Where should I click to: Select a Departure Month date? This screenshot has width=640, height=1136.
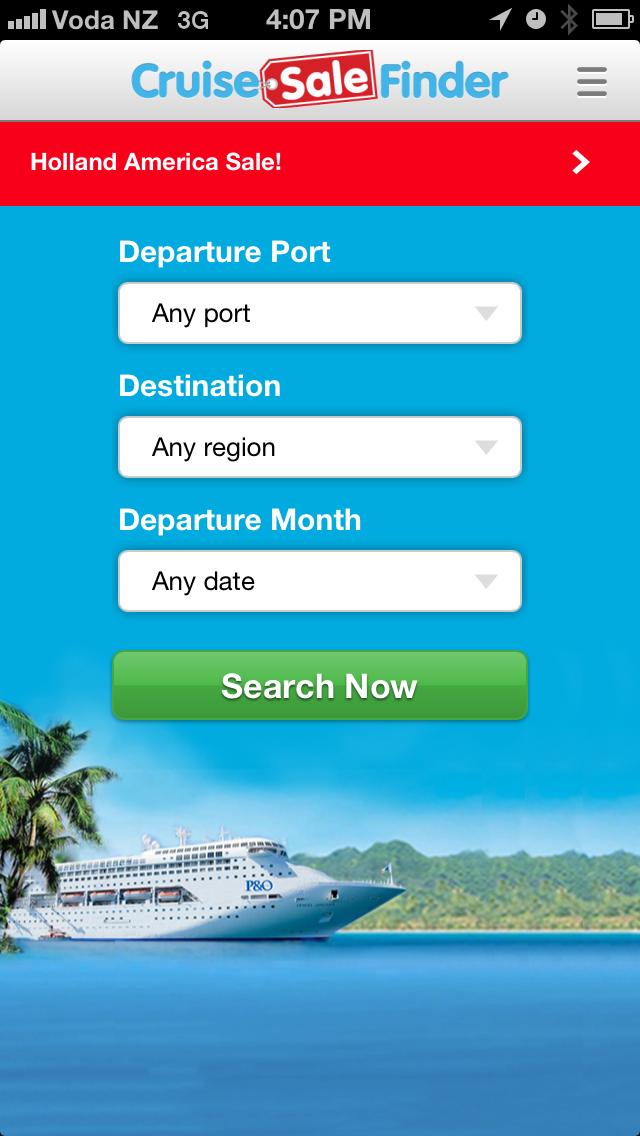click(320, 582)
